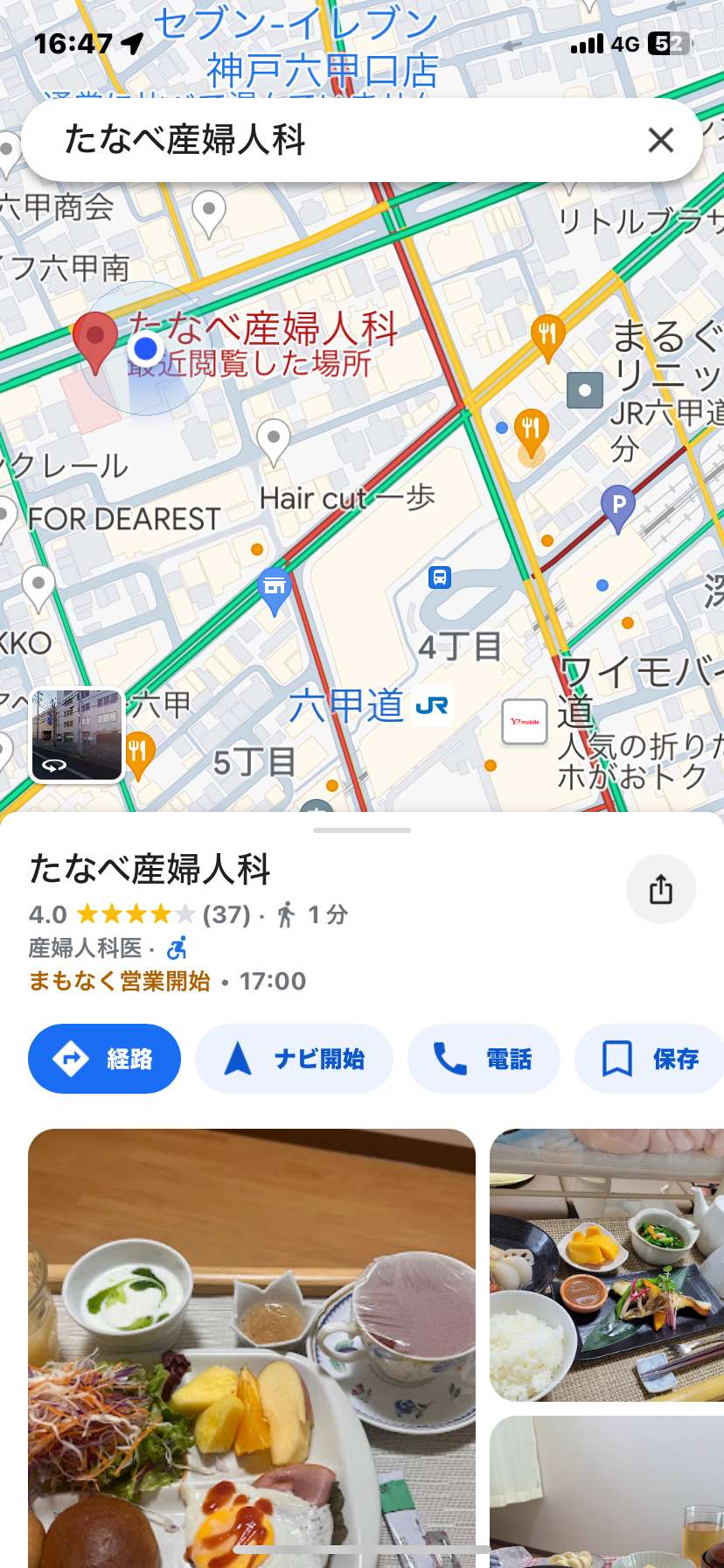Viewport: 724px width, 1568px height.
Task: Save this place with 保存
Action: tap(650, 1059)
